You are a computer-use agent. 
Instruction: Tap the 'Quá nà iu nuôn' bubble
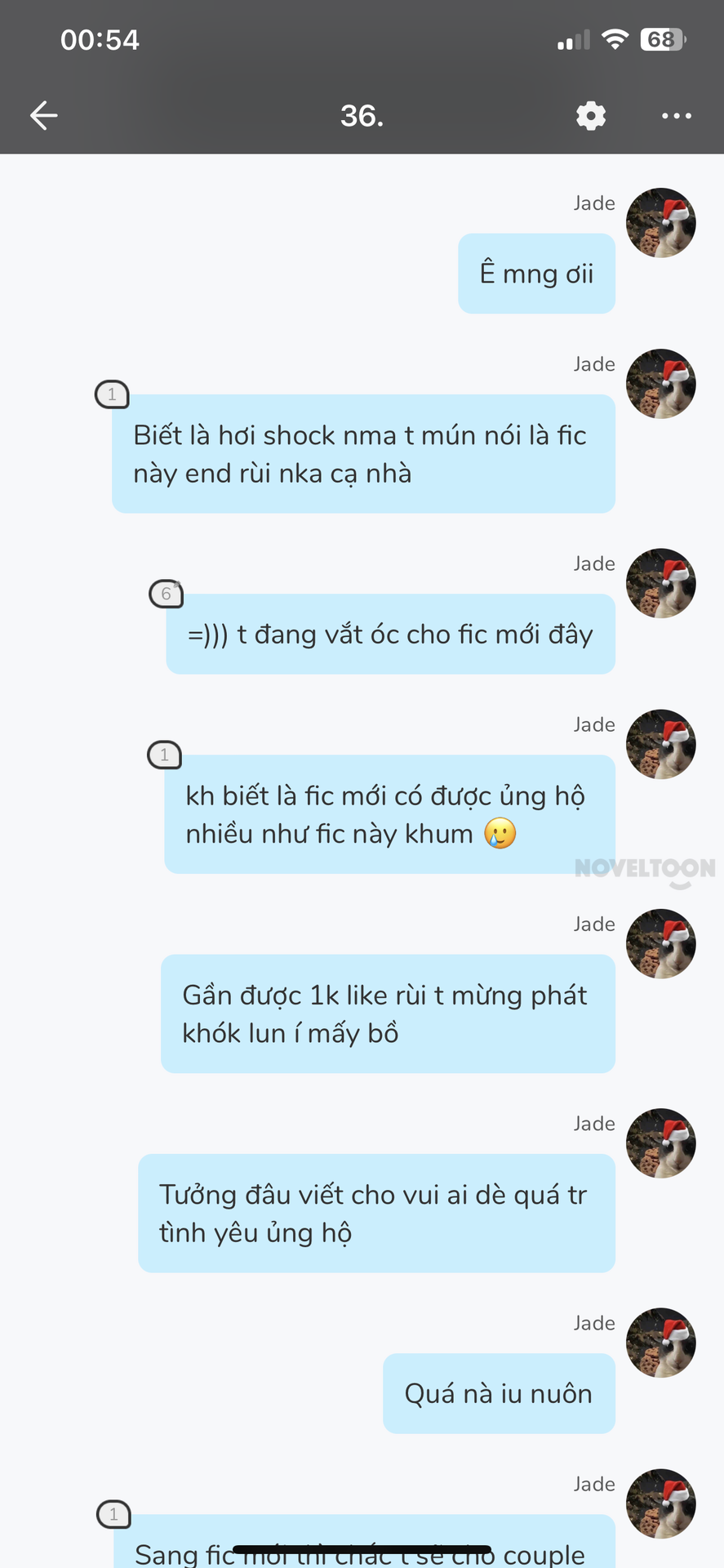point(499,1393)
